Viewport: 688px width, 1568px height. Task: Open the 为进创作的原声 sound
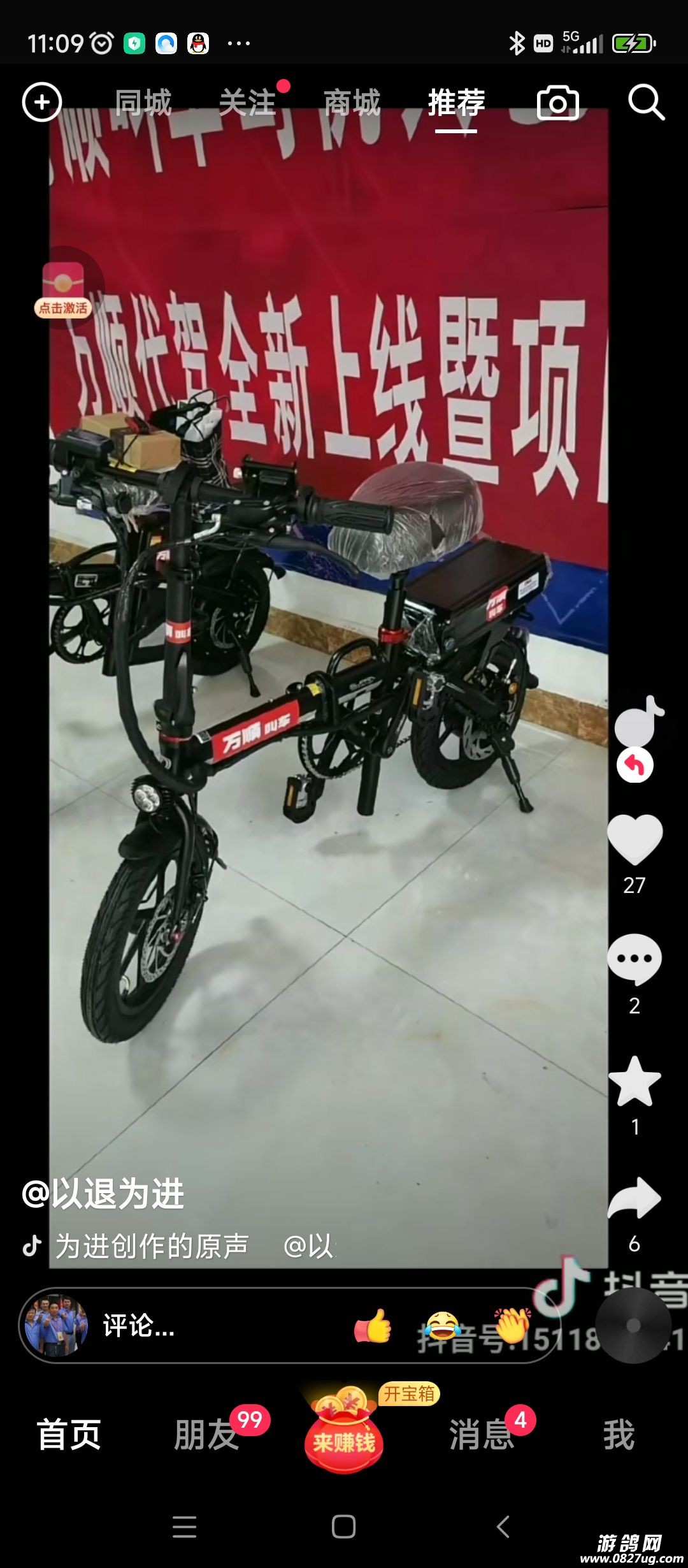coord(151,1246)
